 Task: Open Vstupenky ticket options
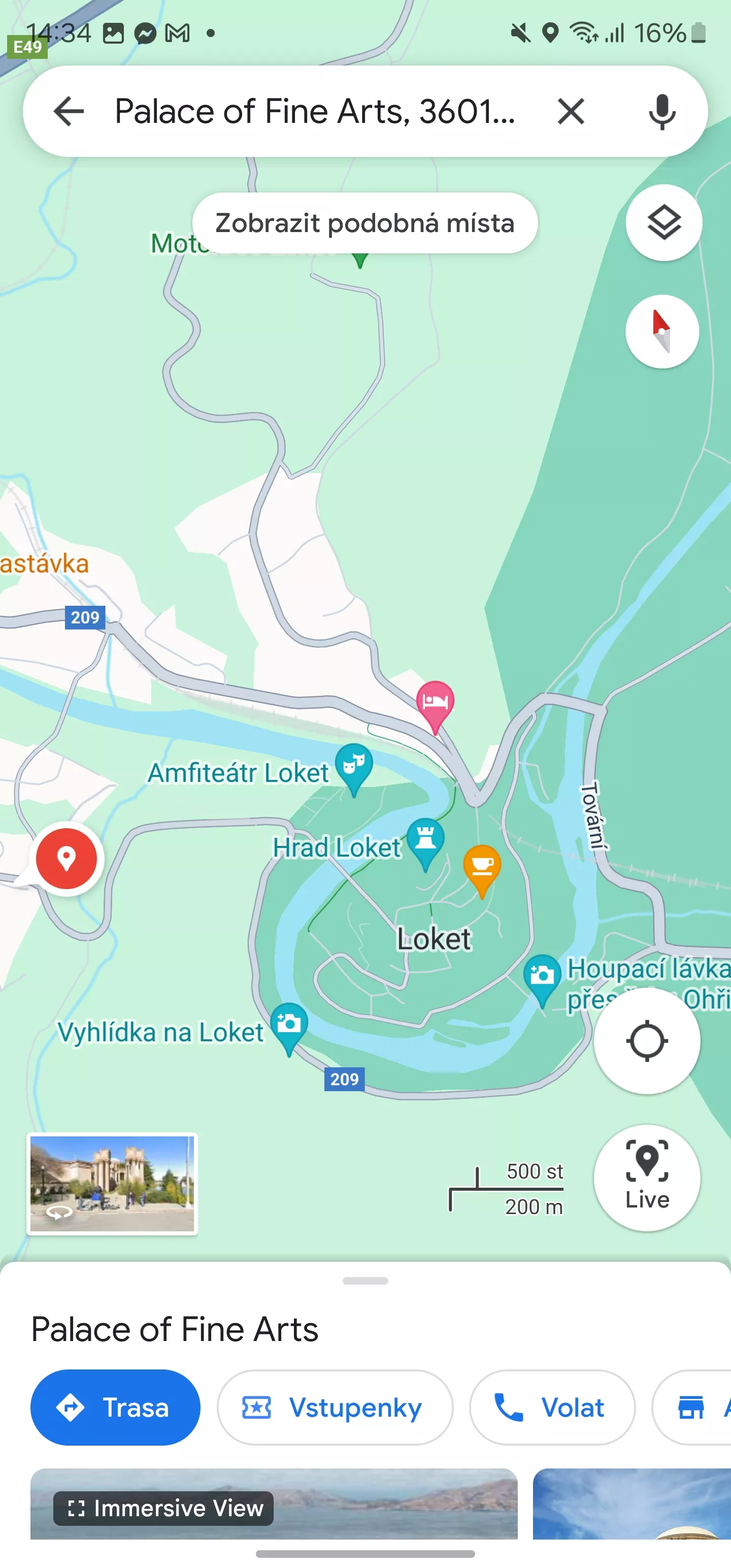pos(335,1408)
